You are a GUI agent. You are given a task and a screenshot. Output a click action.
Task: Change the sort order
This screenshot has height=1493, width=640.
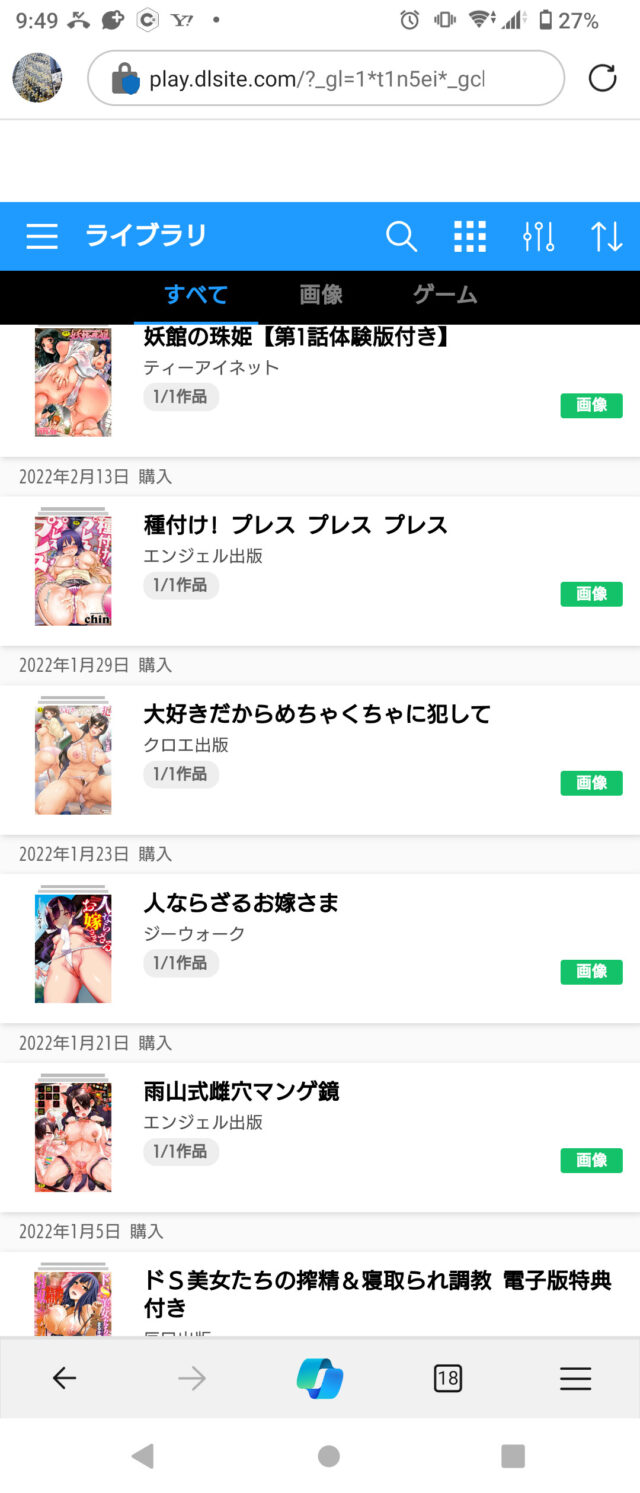coord(606,236)
